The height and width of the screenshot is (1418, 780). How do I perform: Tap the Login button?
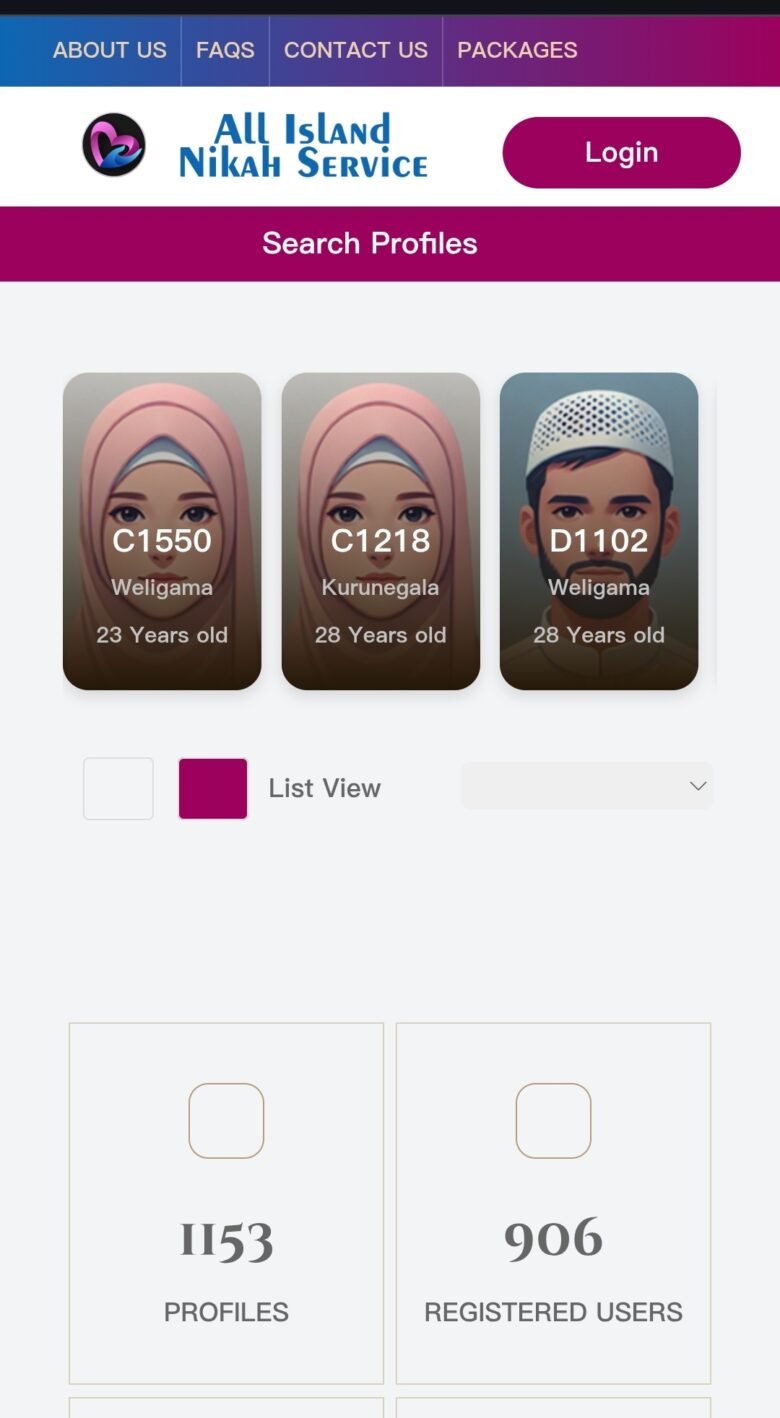pos(621,152)
